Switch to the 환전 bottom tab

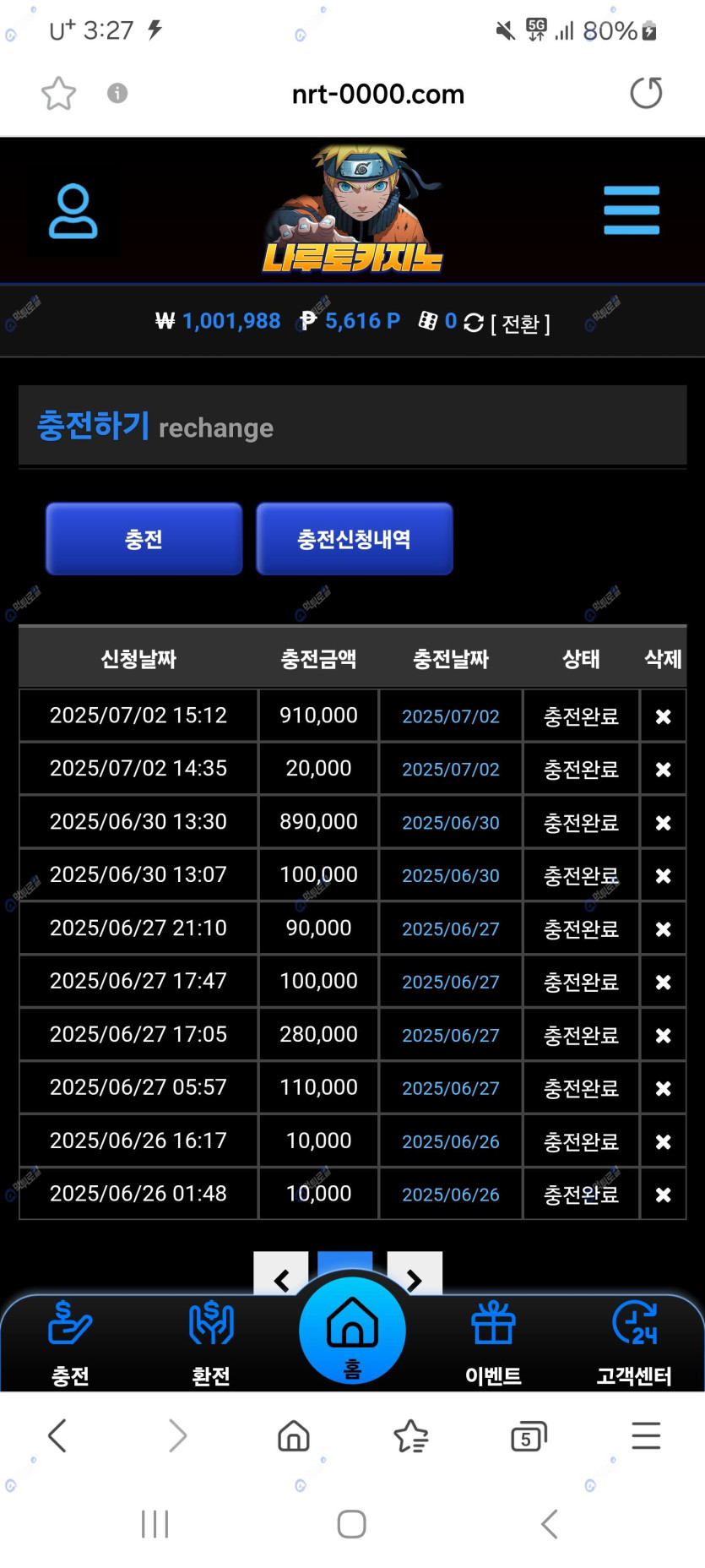(x=211, y=1343)
